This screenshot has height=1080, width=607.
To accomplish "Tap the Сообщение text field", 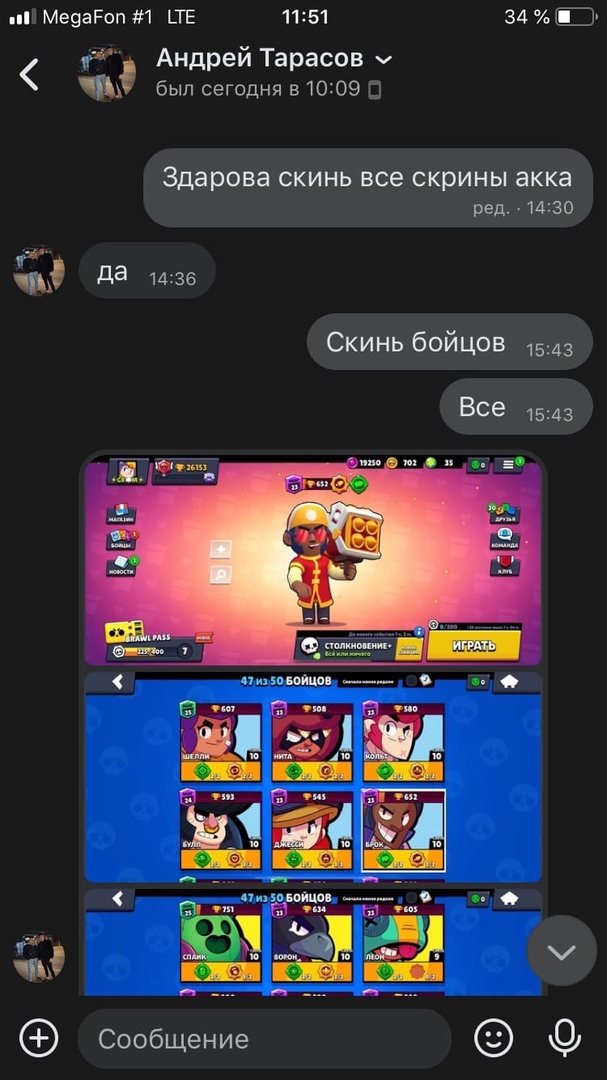I will pos(265,1038).
